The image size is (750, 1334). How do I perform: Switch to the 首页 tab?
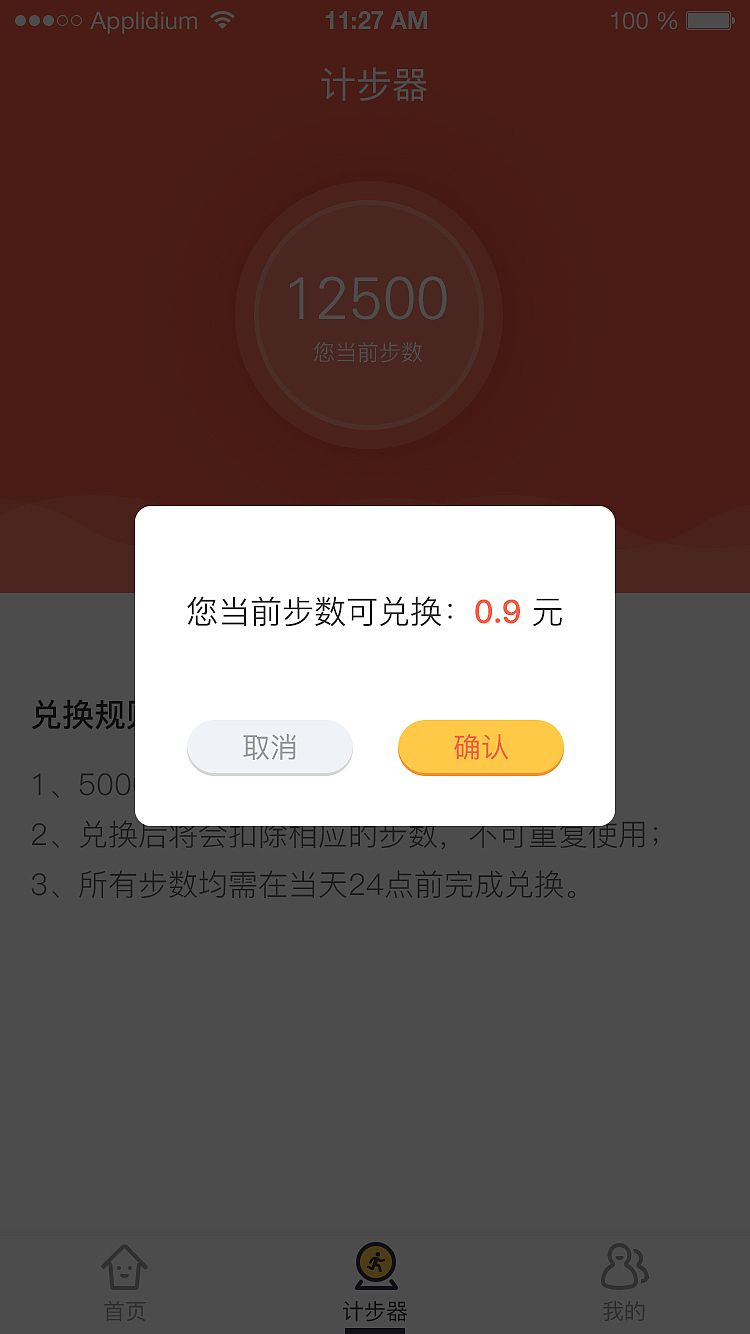pyautogui.click(x=125, y=1283)
